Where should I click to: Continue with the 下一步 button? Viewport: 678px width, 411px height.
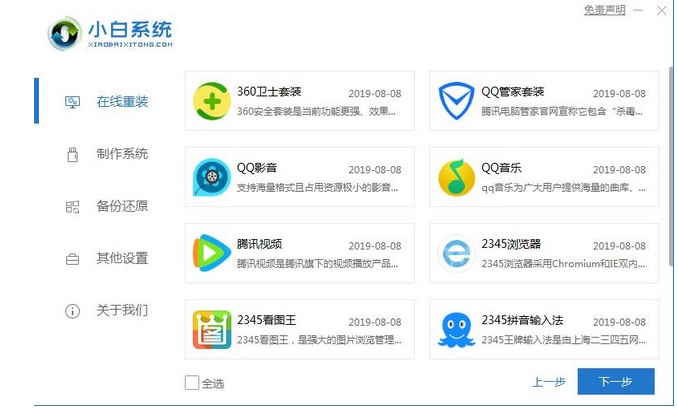(x=616, y=382)
